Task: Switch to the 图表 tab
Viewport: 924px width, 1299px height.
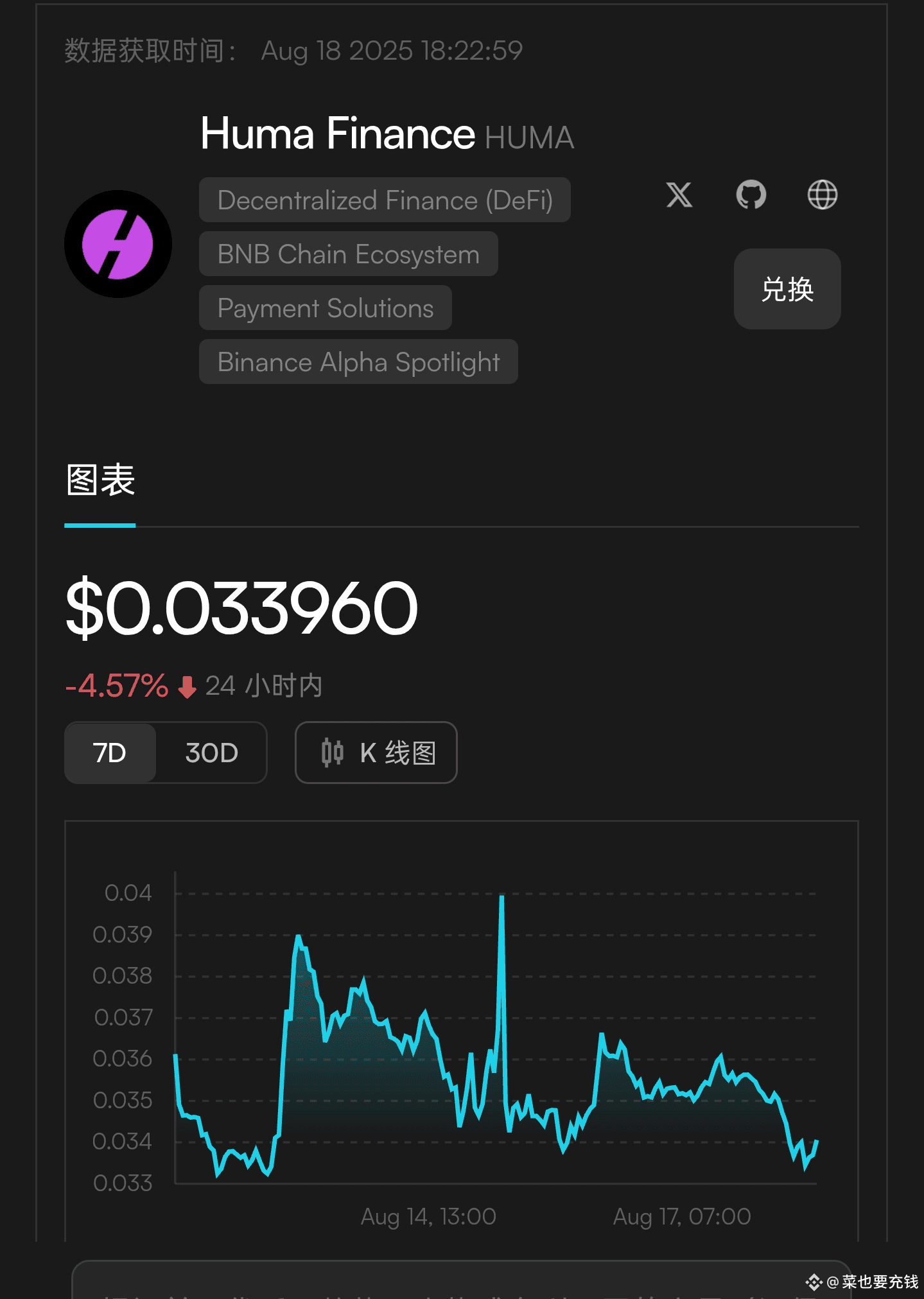Action: (x=100, y=480)
